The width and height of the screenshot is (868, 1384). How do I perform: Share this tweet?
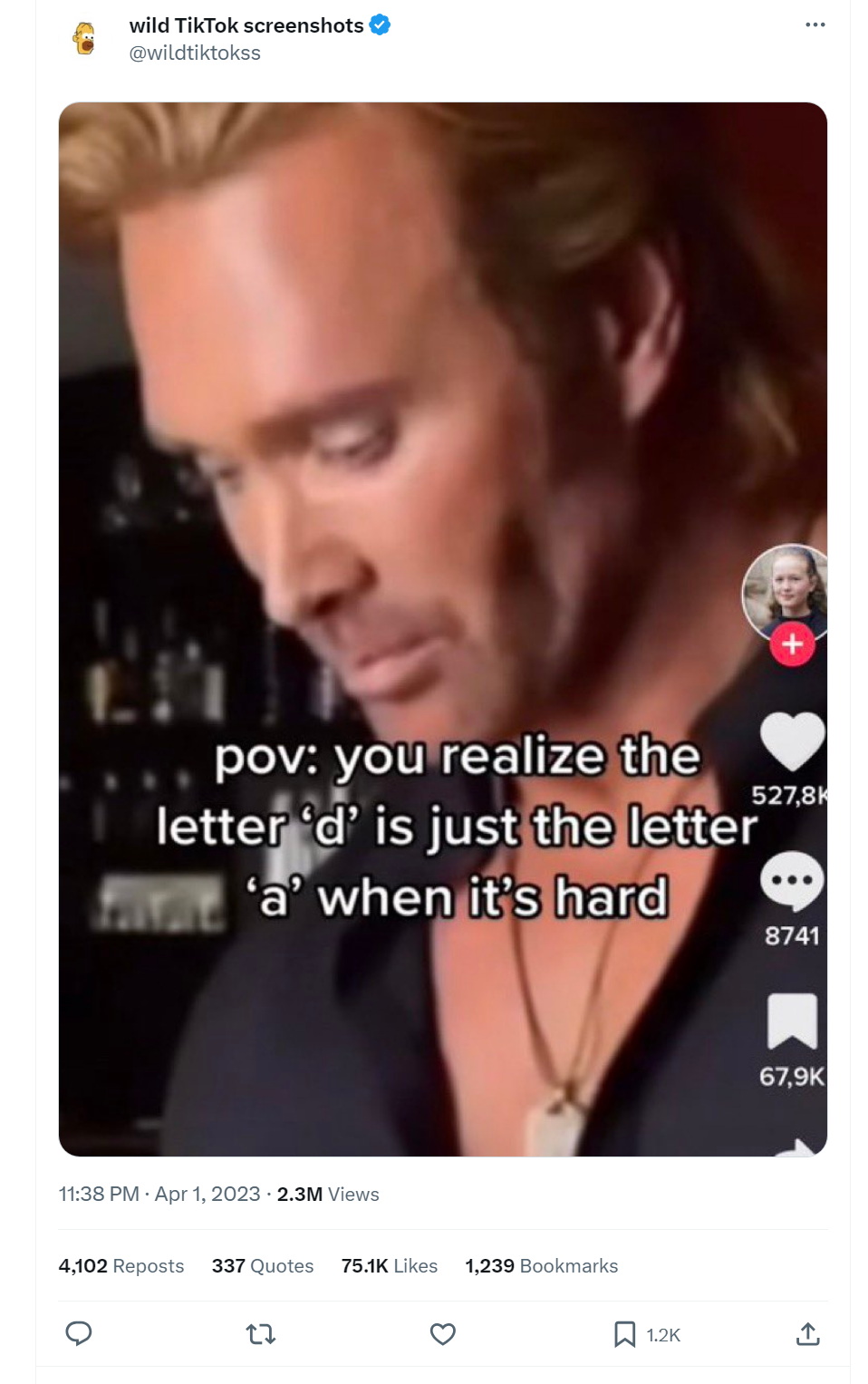click(x=807, y=1333)
